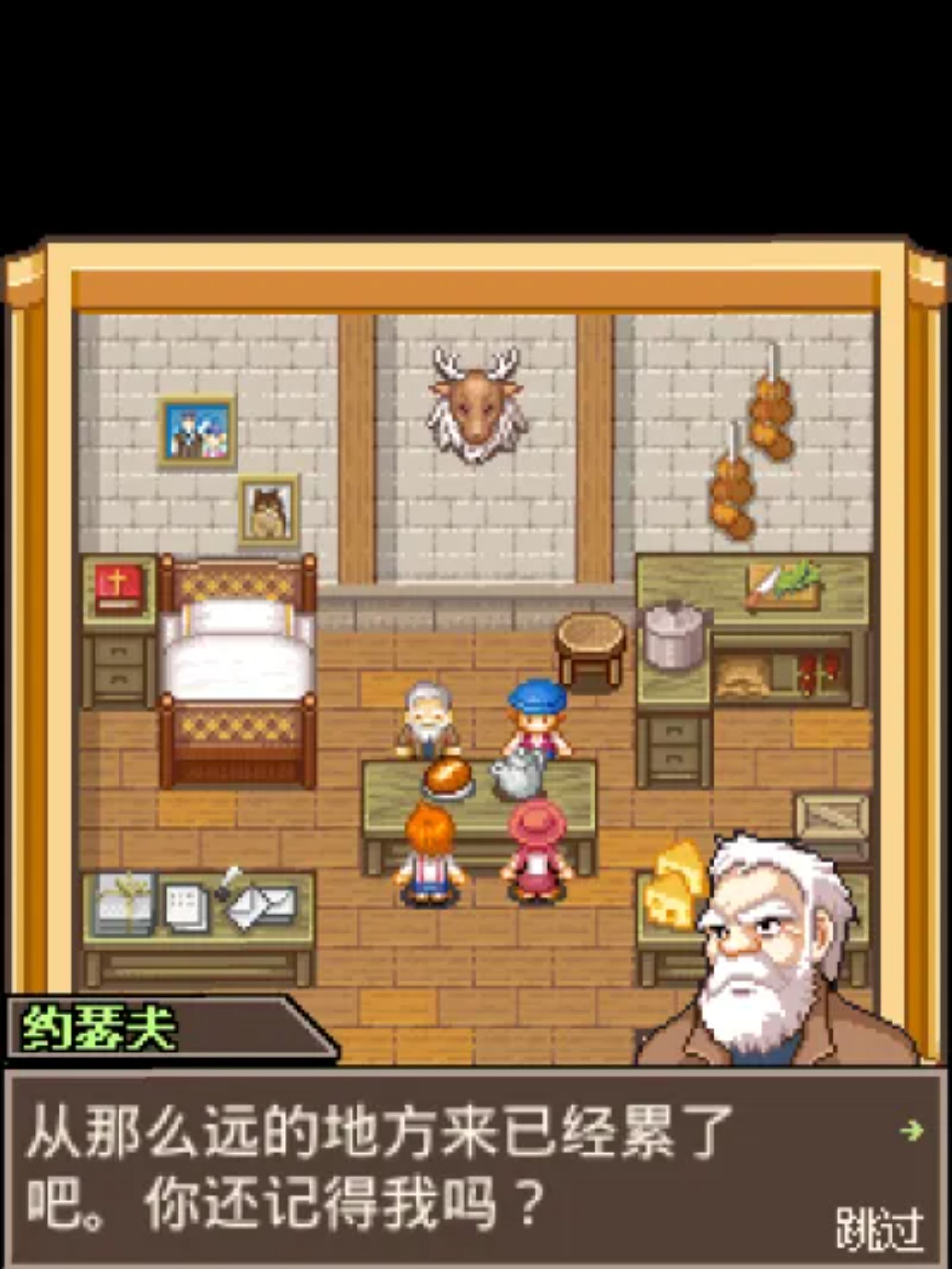Advance dialogue with the green arrow
The width and height of the screenshot is (952, 1269).
911,1130
